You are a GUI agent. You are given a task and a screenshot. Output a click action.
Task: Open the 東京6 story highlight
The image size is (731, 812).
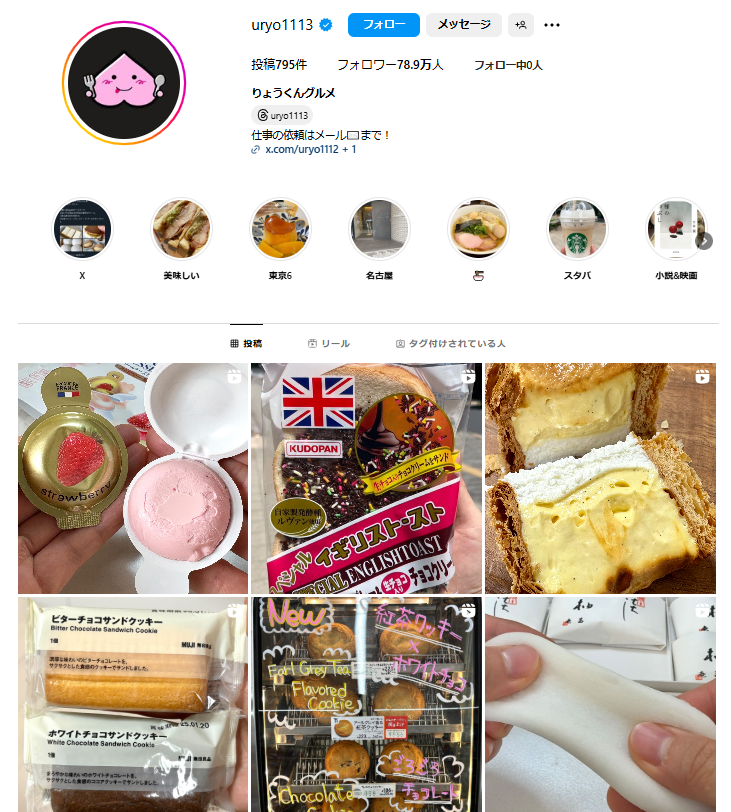280,229
